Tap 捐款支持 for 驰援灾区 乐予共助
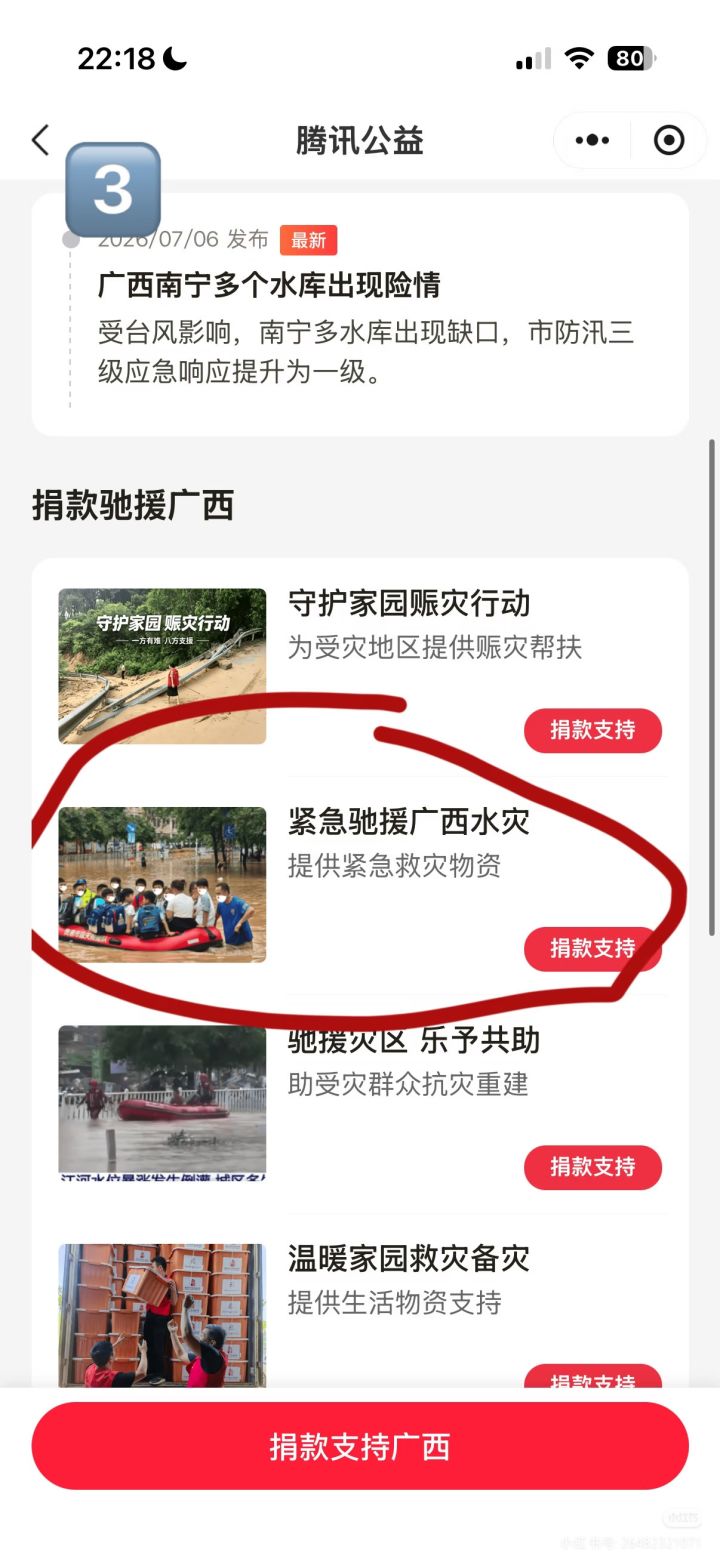The height and width of the screenshot is (1565, 720). click(593, 1167)
